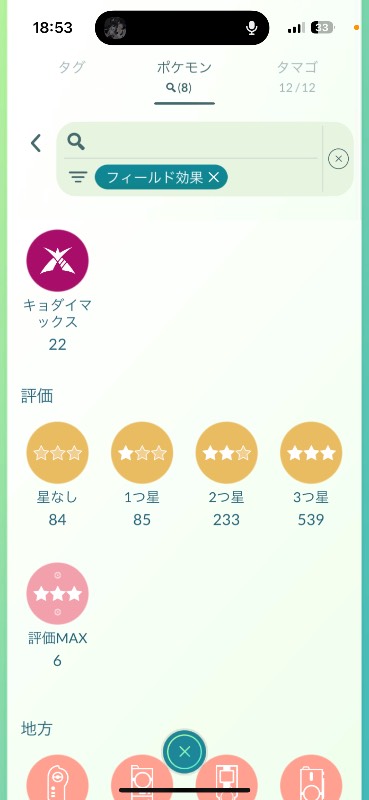Remove the フィールド効果 filter chip
Screen dimensions: 369x800
(x=161, y=178)
